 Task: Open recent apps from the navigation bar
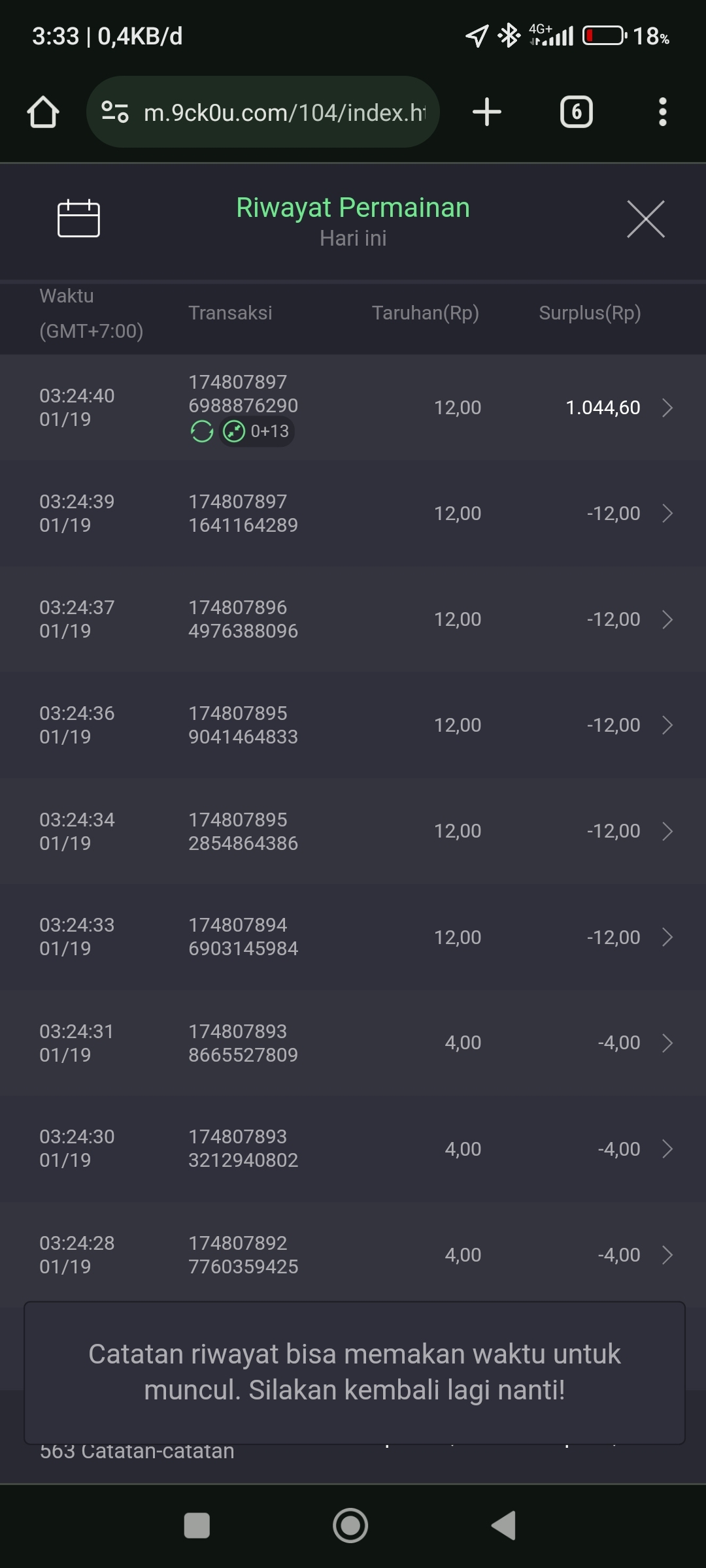[x=197, y=1526]
